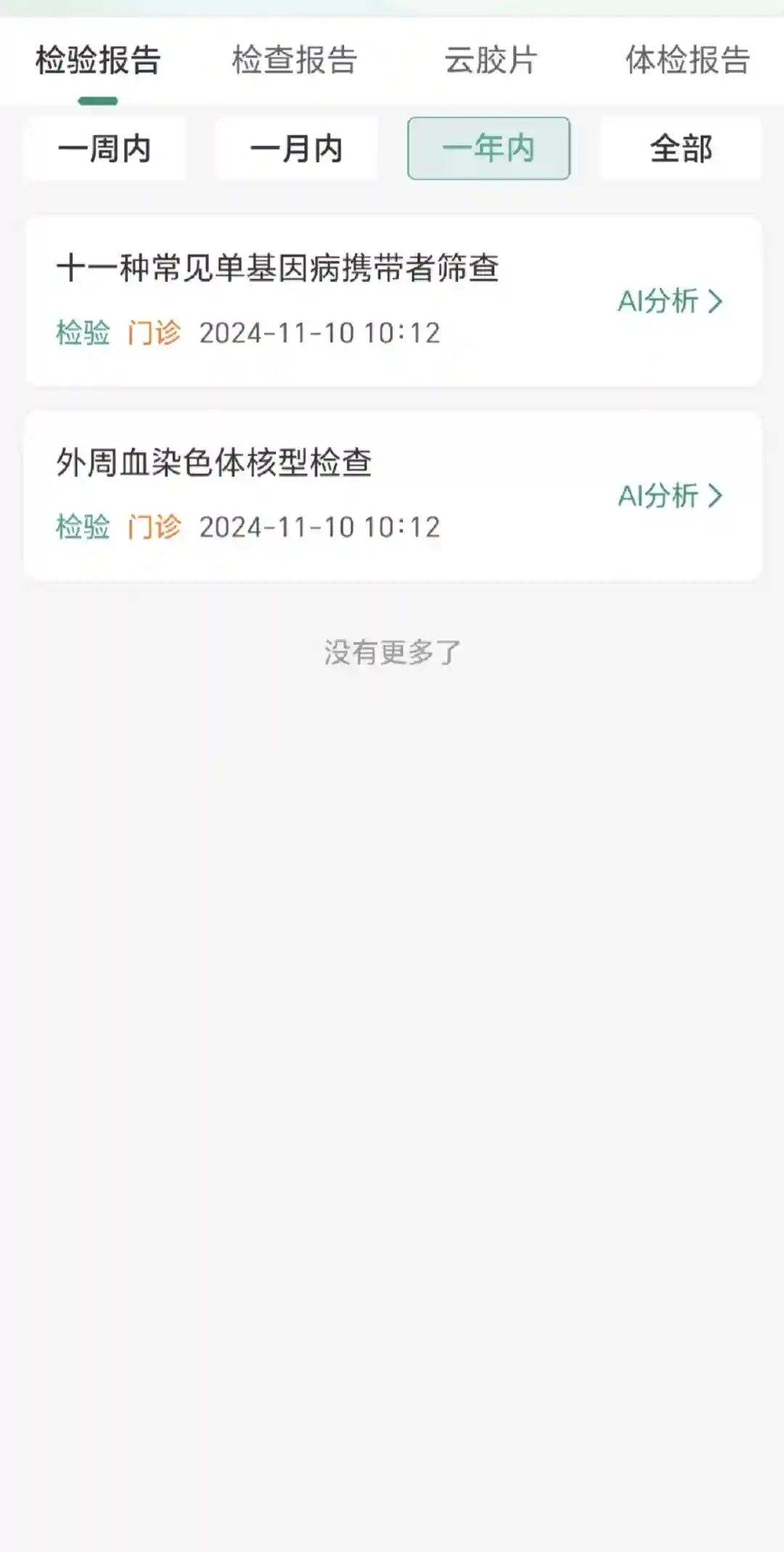784x1552 pixels.
Task: Filter reports by 一月内
Action: point(296,149)
